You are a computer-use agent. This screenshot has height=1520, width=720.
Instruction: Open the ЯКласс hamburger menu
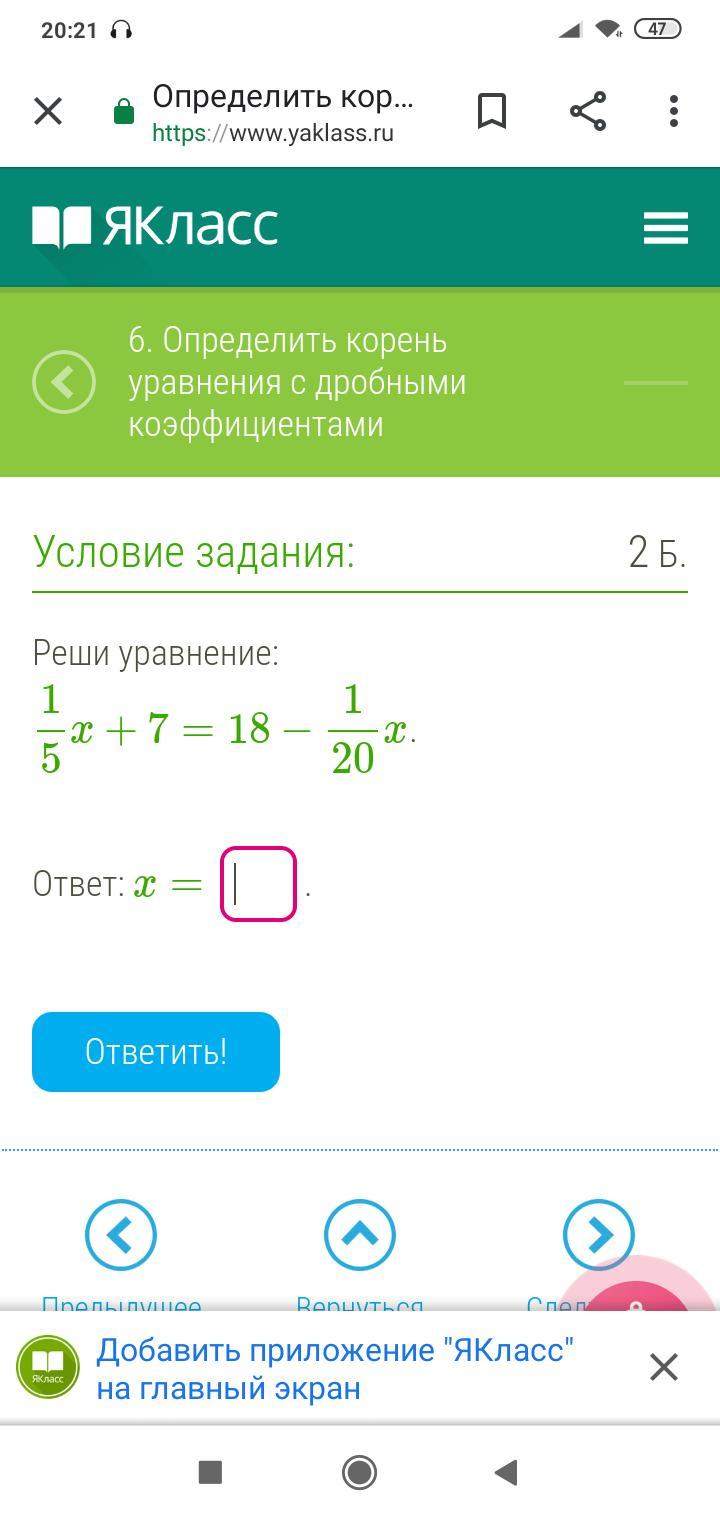666,228
